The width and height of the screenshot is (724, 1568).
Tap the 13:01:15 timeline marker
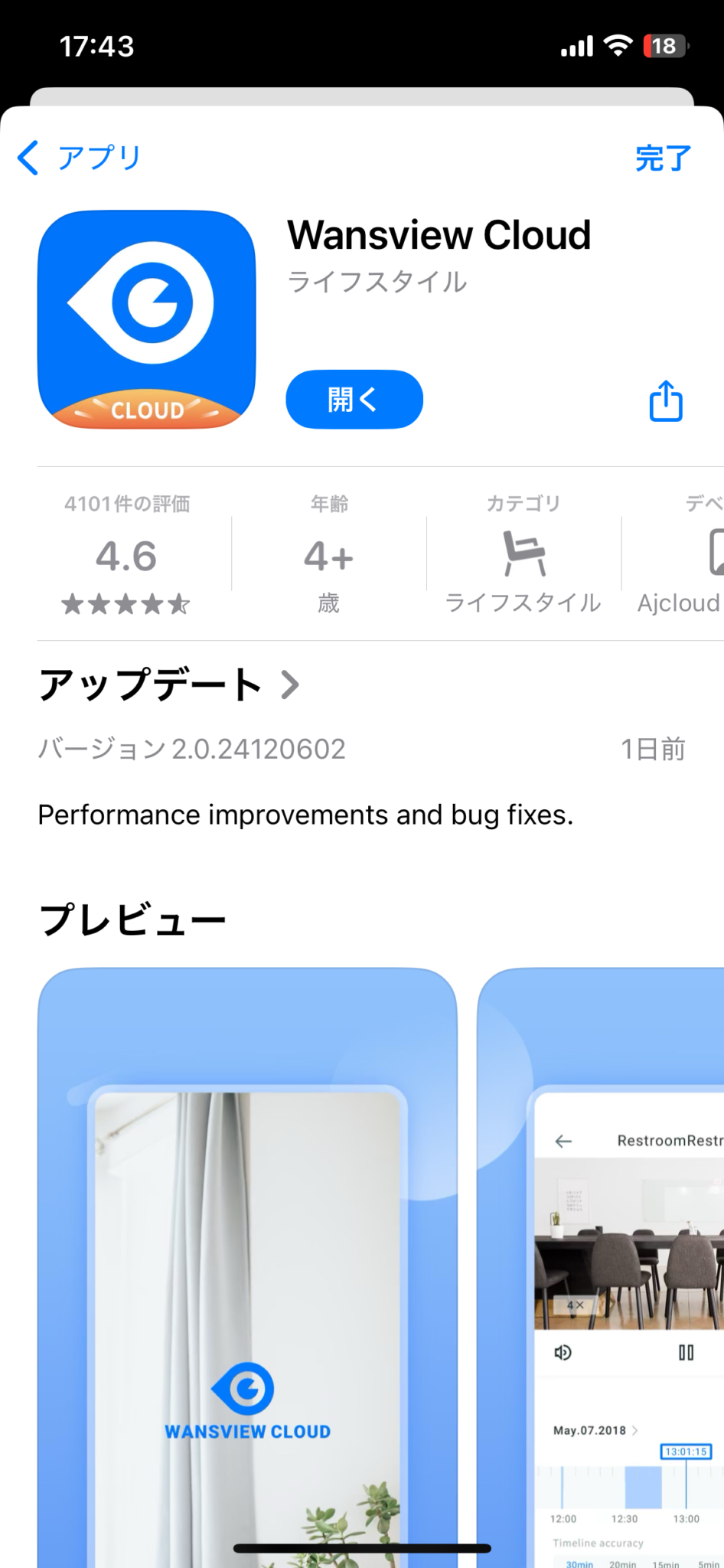(685, 1451)
